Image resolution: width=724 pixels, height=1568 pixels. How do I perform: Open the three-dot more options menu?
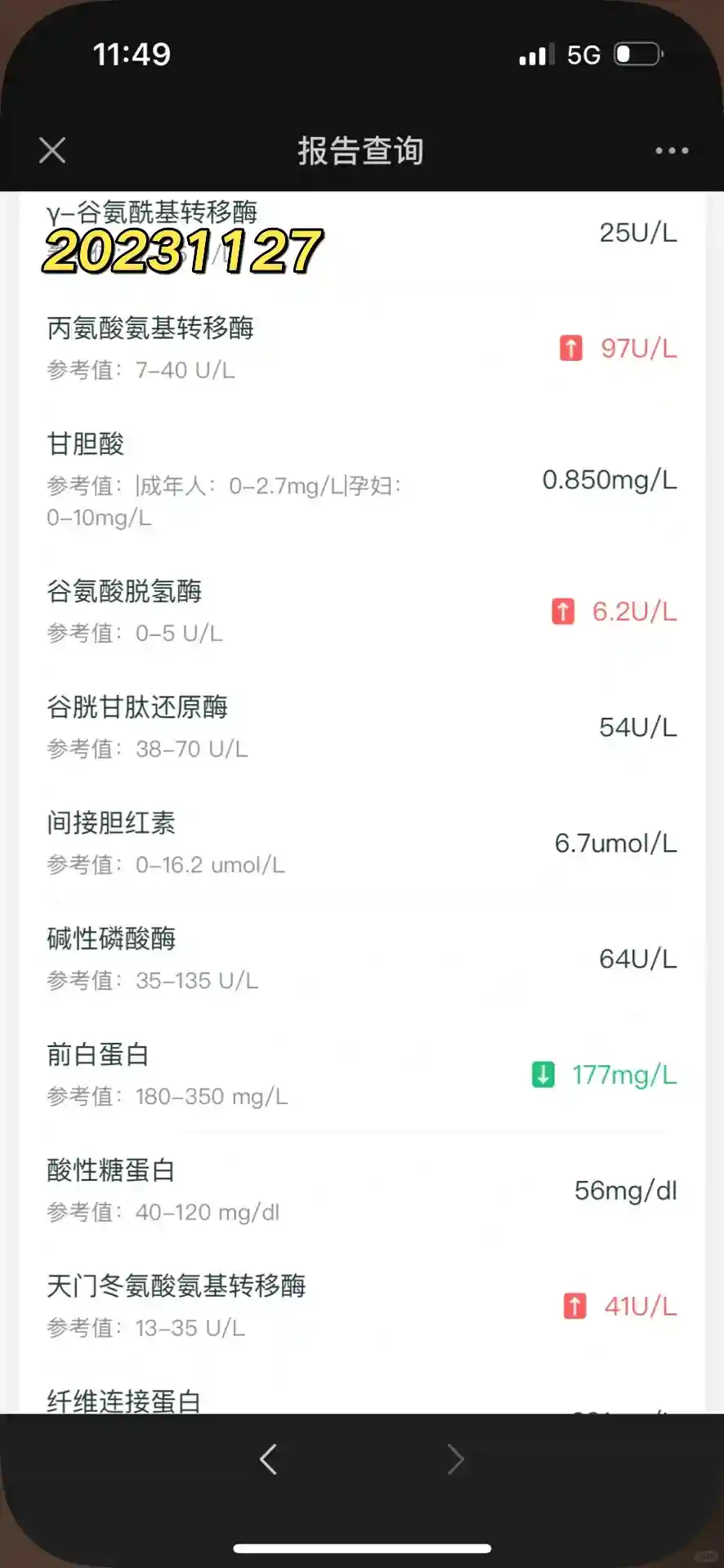(x=671, y=150)
